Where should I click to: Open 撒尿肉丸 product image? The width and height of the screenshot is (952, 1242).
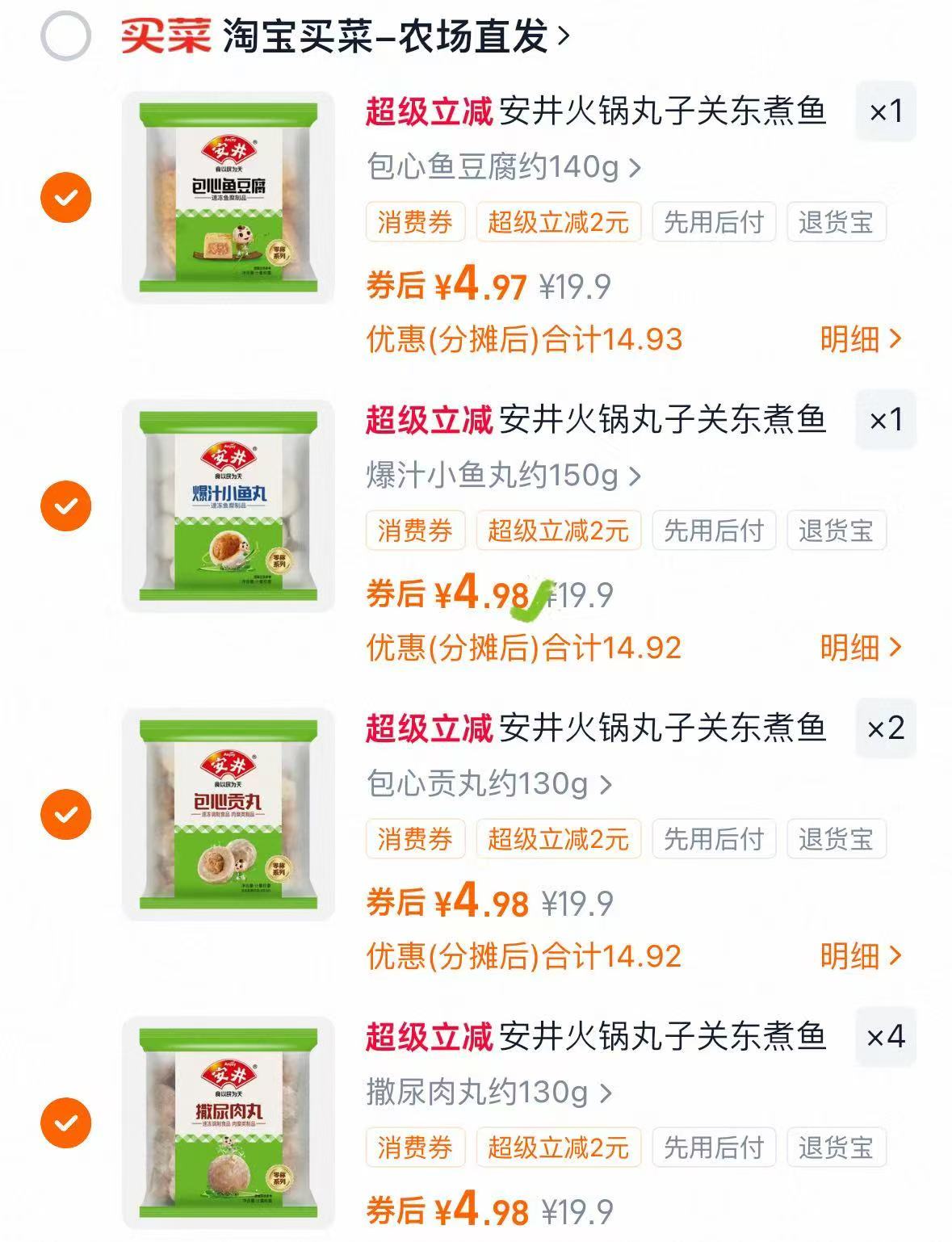click(229, 1122)
